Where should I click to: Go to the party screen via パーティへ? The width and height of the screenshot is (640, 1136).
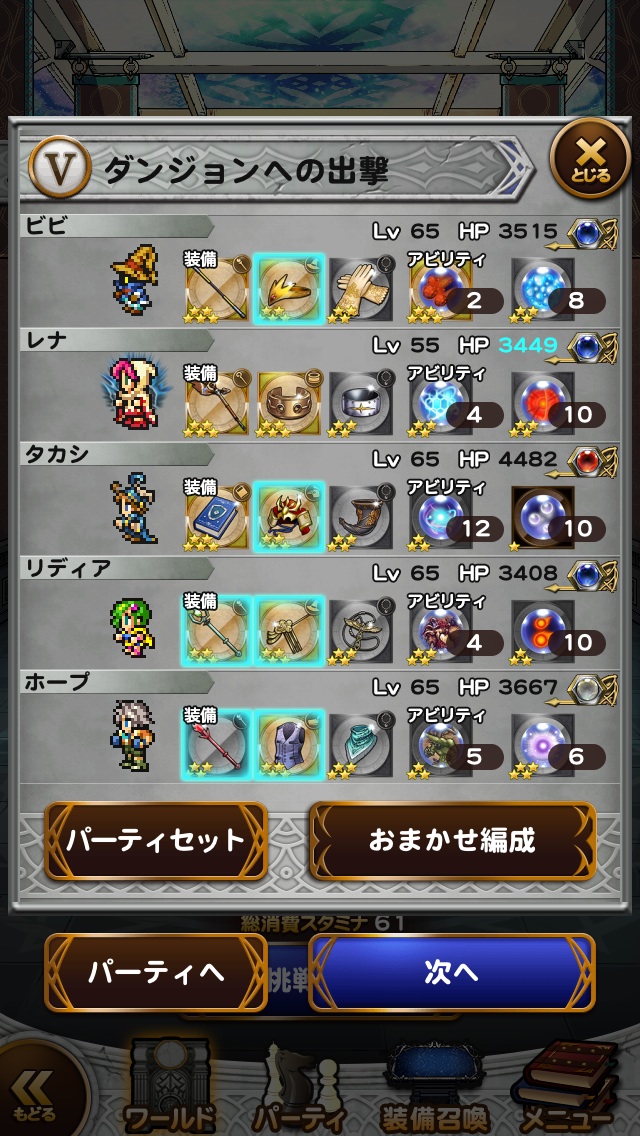[x=156, y=972]
